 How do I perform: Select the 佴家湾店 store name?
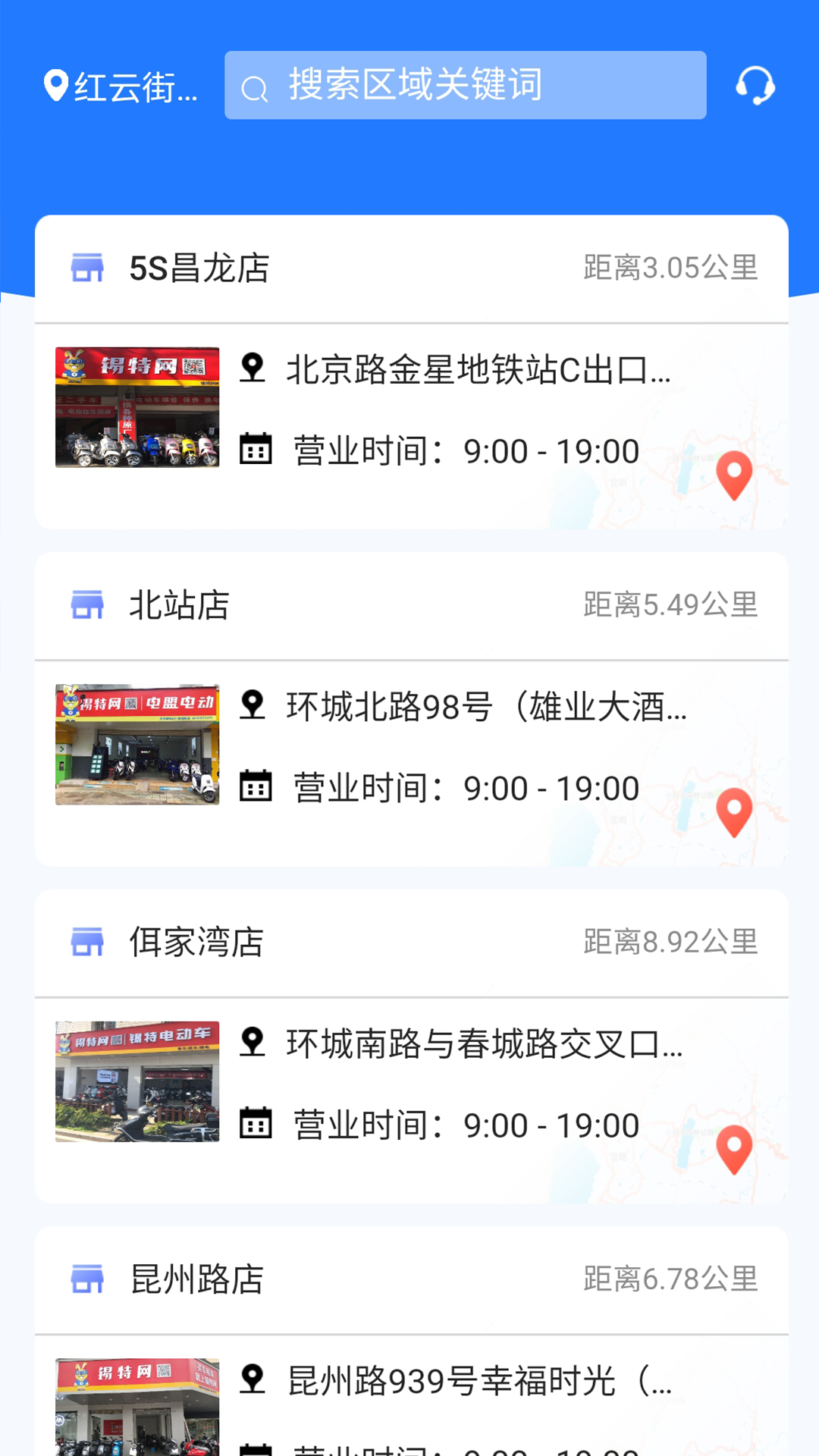point(196,943)
